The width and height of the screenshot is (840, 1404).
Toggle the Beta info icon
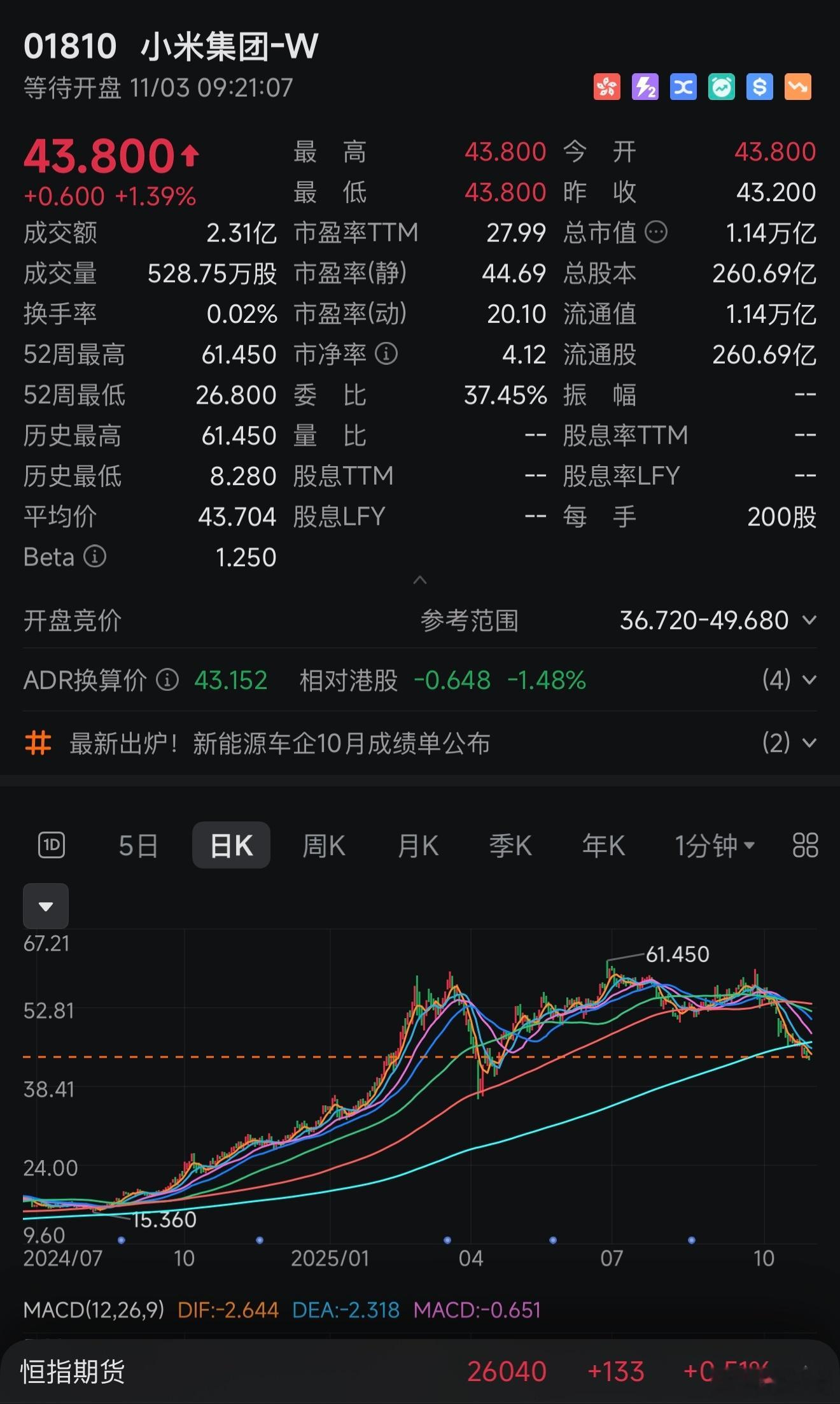[x=94, y=557]
